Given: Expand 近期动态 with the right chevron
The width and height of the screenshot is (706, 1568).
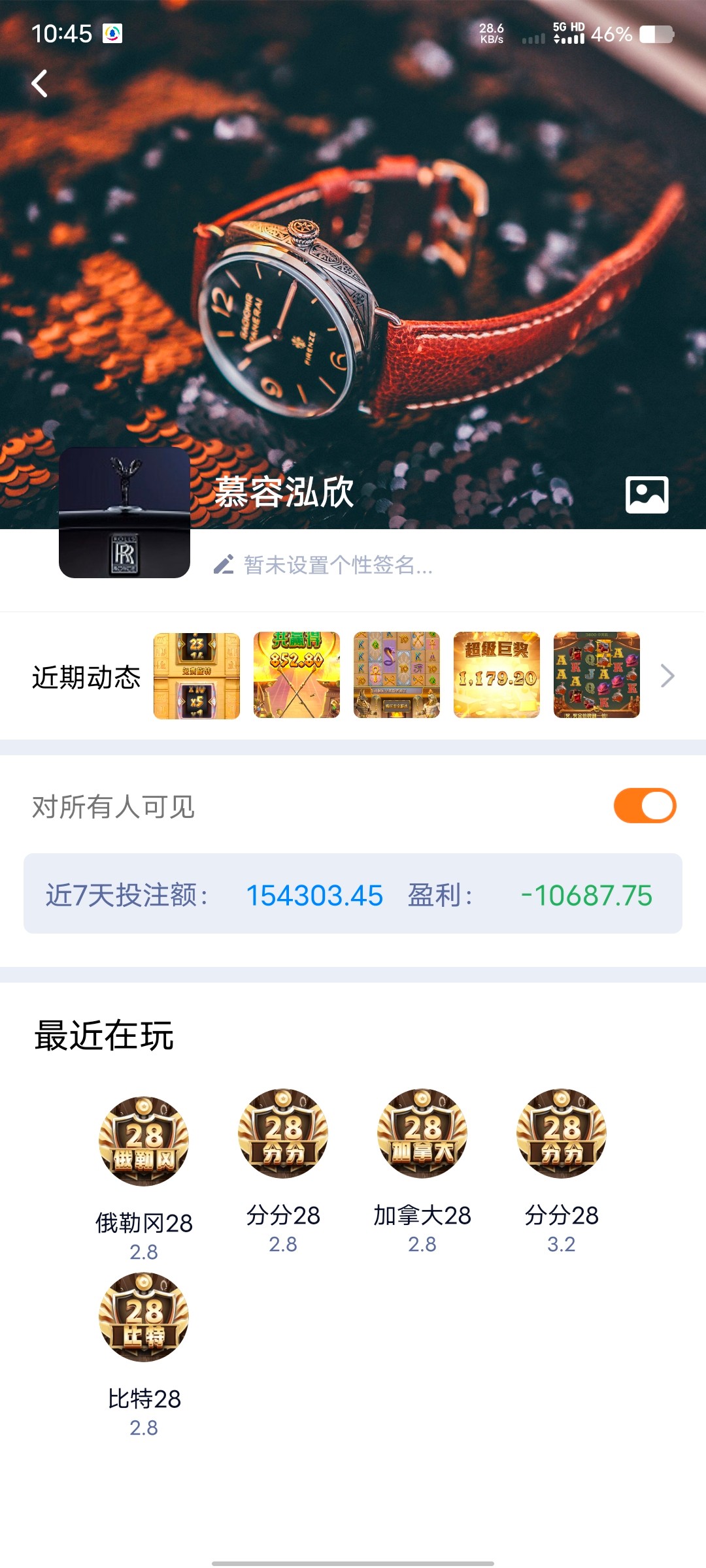Looking at the screenshot, I should [667, 676].
